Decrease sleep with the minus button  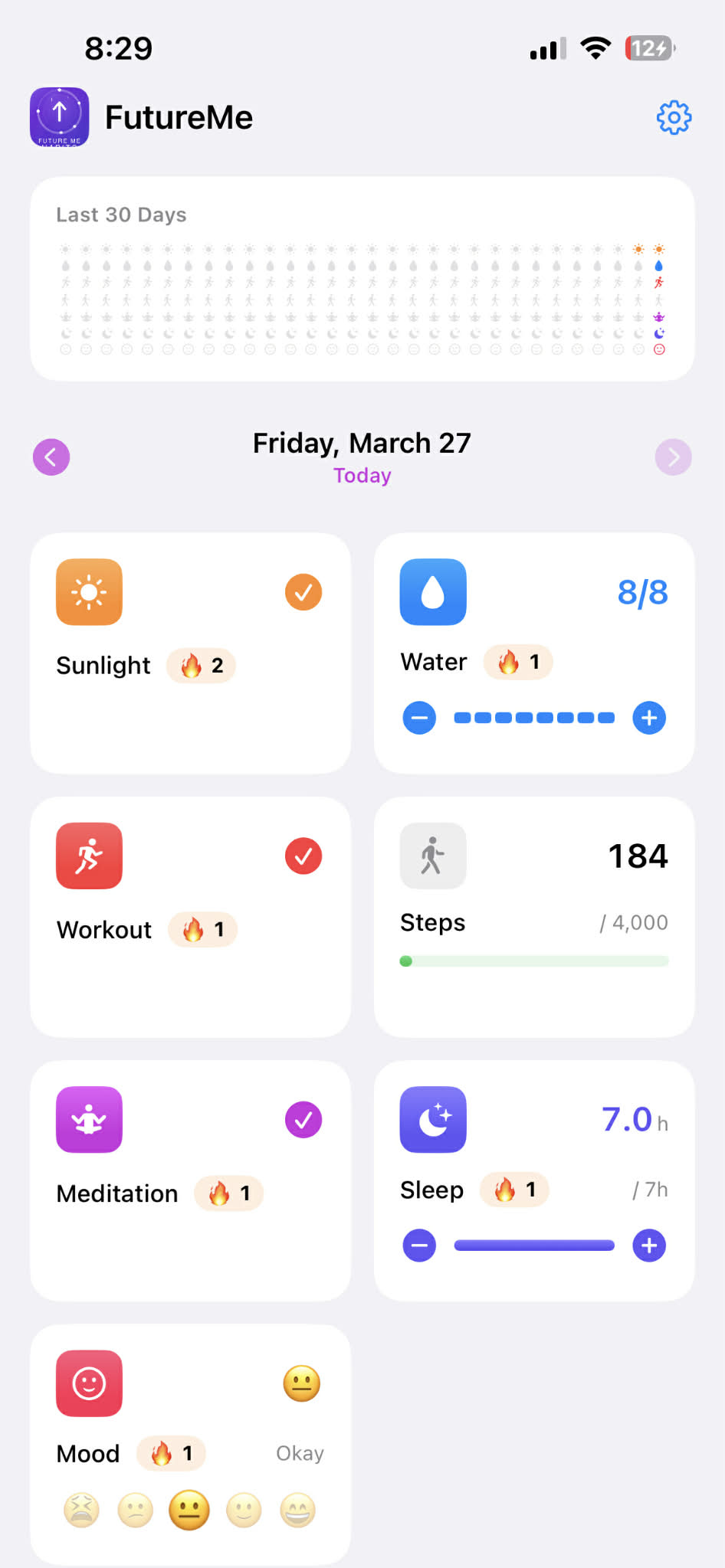pyautogui.click(x=419, y=1246)
